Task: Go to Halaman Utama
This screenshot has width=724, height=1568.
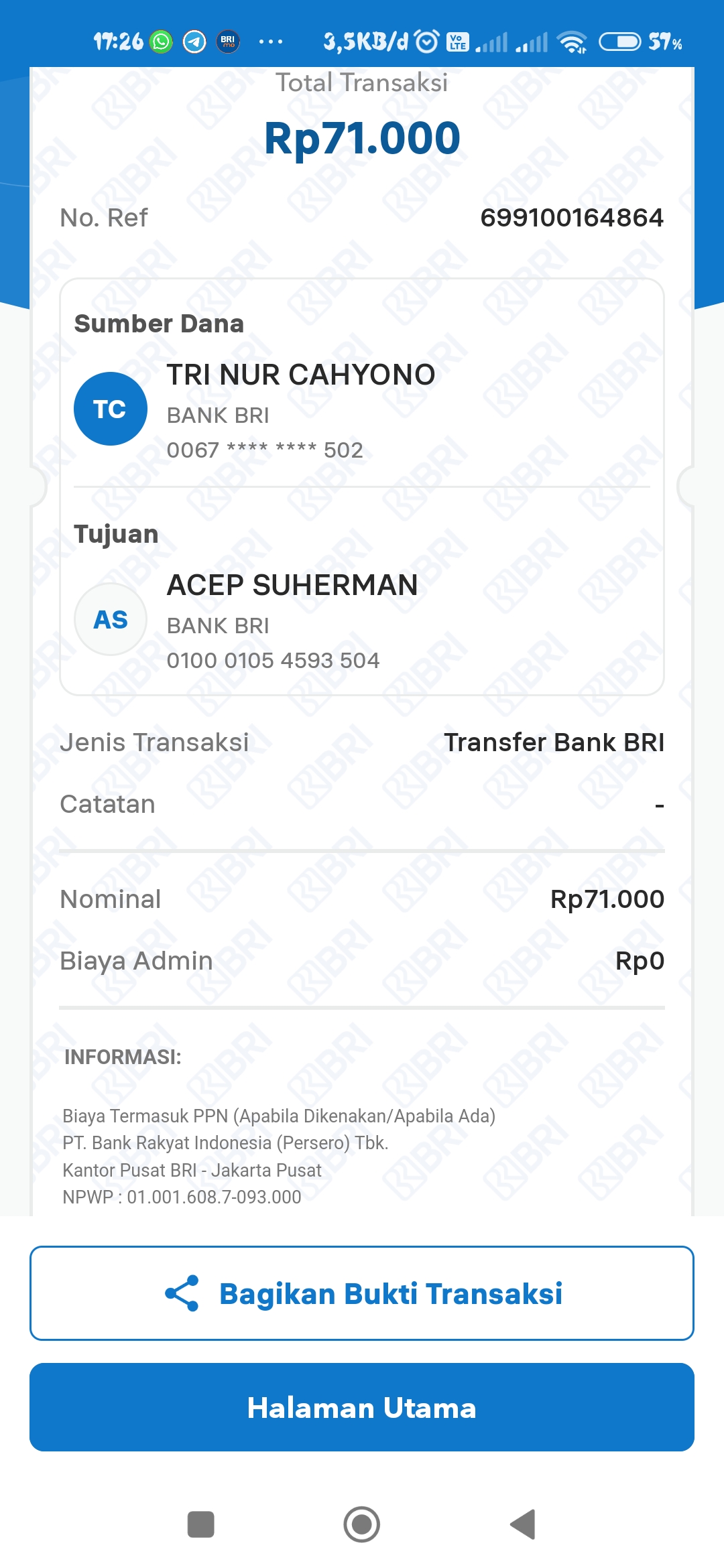Action: coord(362,1407)
